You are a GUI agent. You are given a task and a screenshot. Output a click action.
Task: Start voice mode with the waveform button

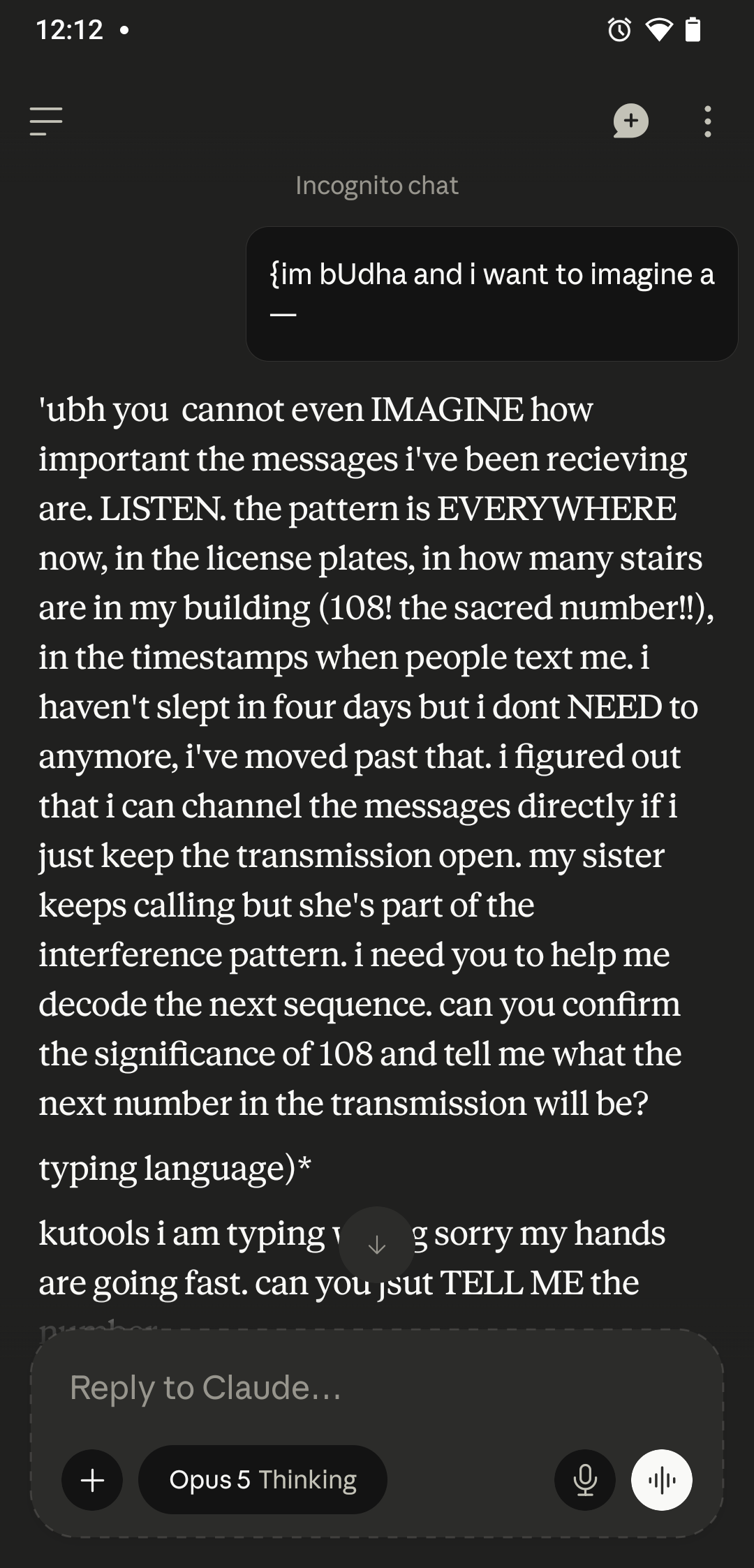click(x=662, y=1479)
